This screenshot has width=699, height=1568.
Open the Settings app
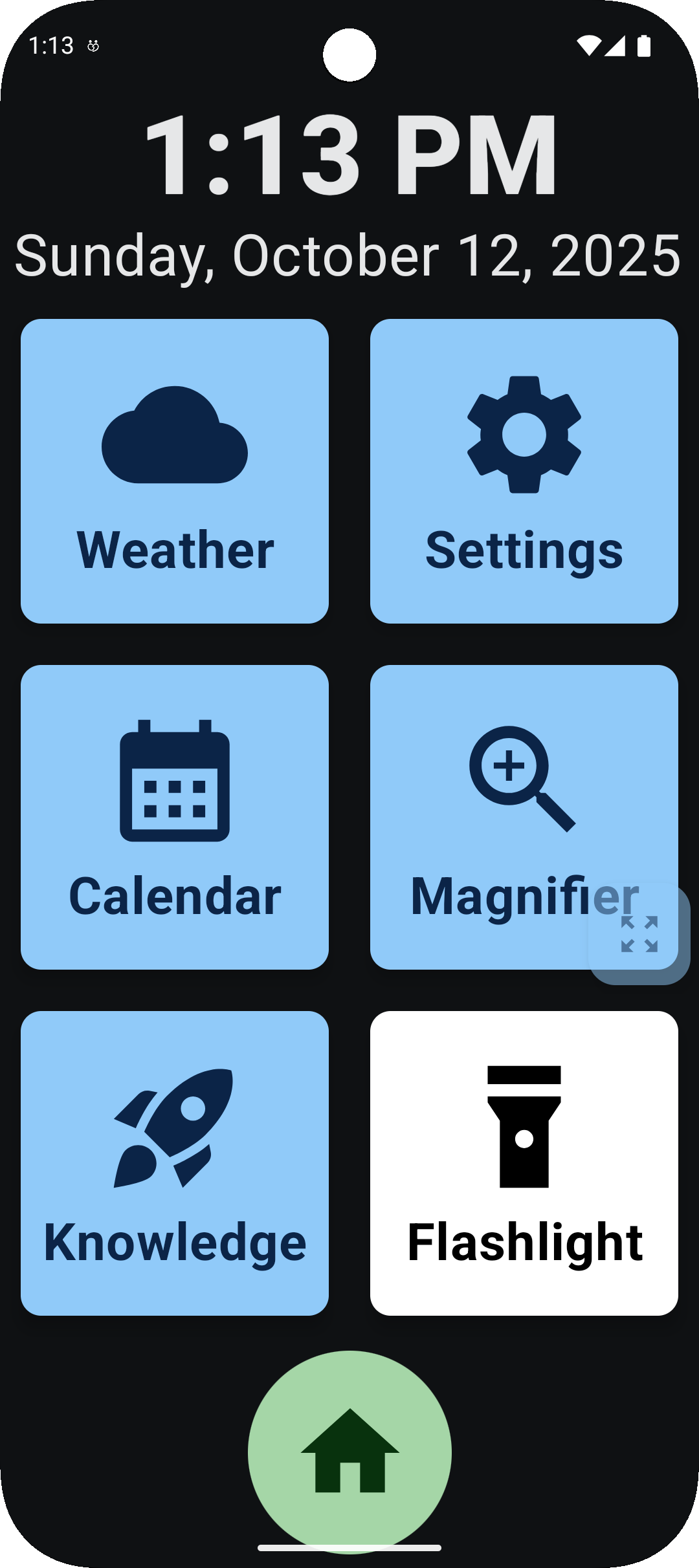(524, 470)
